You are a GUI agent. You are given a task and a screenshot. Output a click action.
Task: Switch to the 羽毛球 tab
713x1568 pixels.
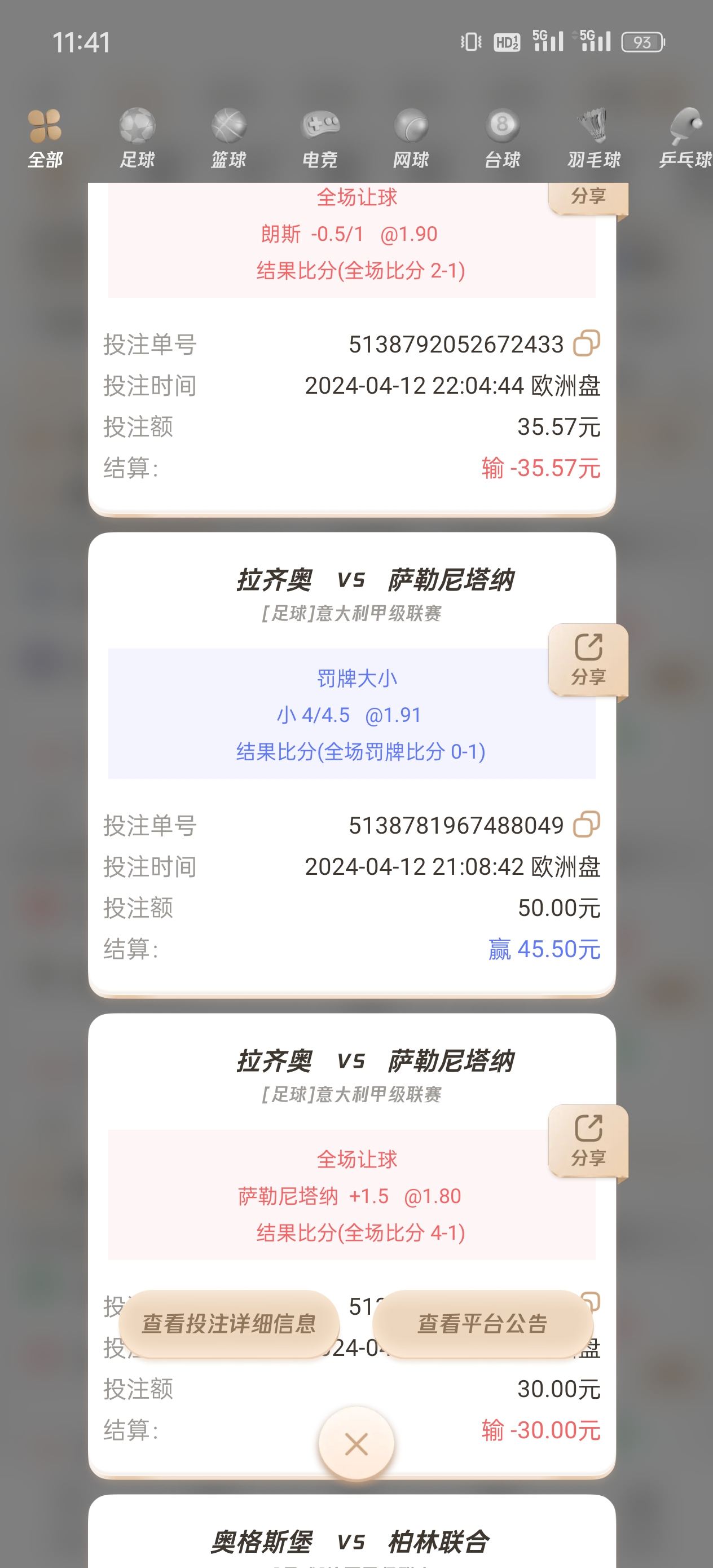593,139
